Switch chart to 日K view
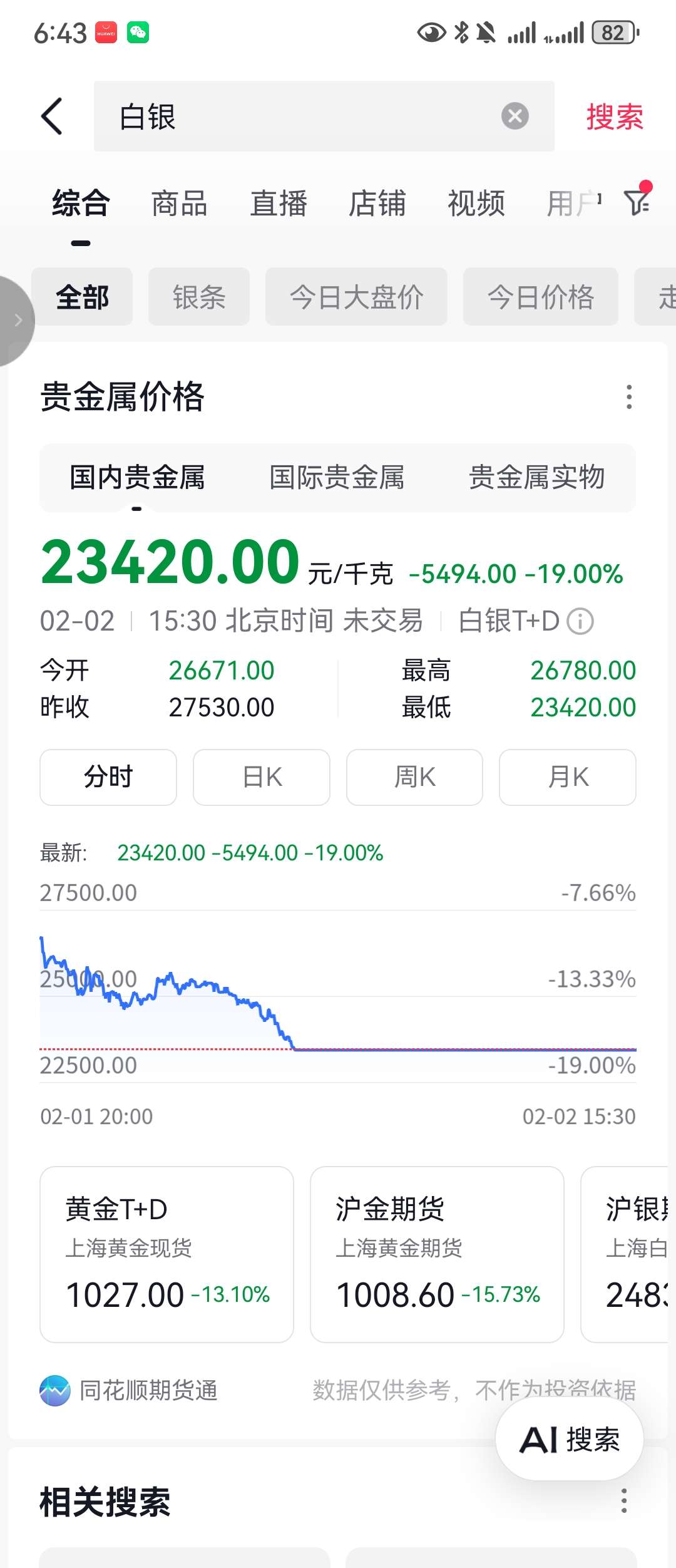676x1568 pixels. point(262,777)
